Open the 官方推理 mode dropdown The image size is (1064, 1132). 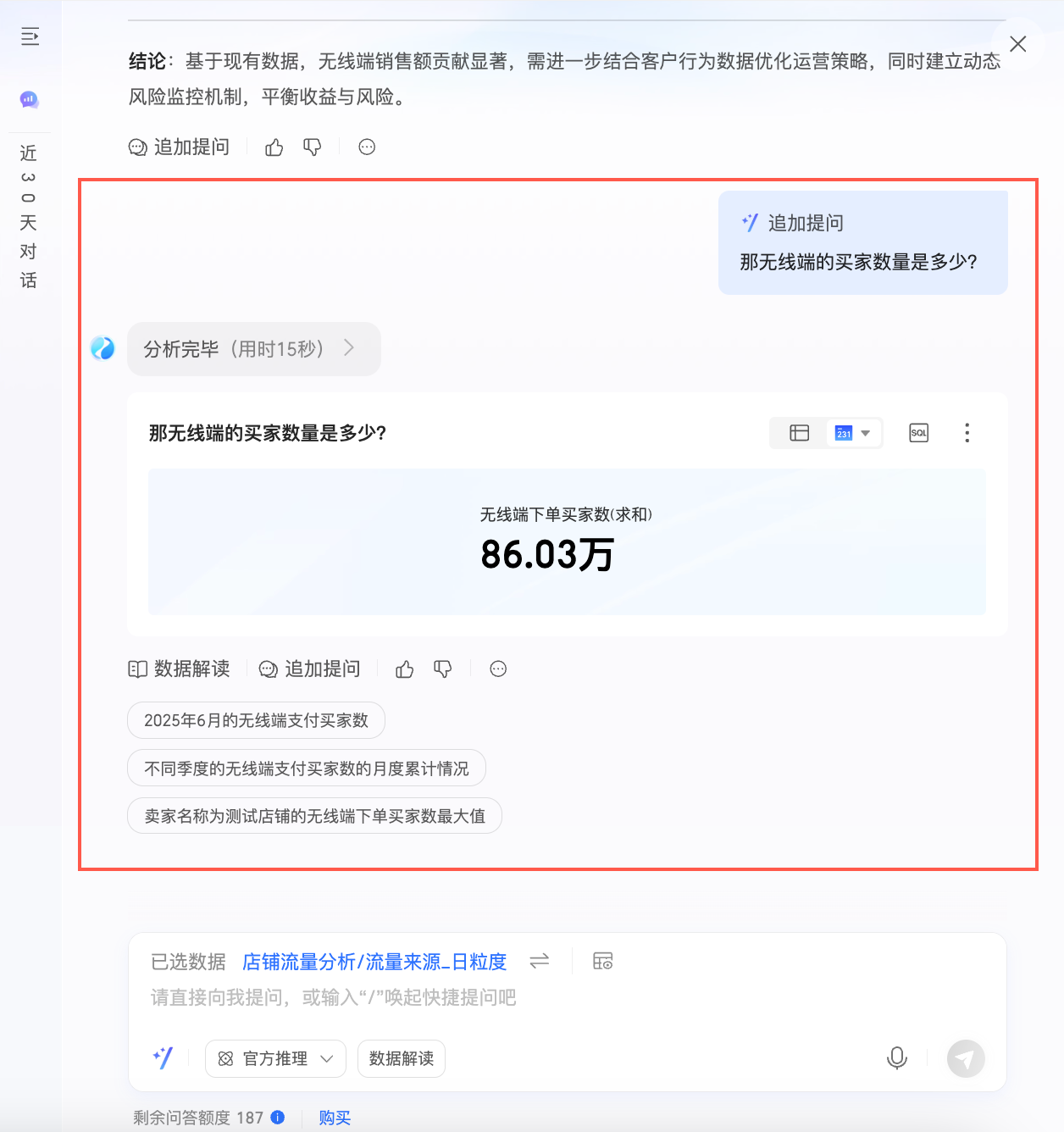pos(275,1058)
